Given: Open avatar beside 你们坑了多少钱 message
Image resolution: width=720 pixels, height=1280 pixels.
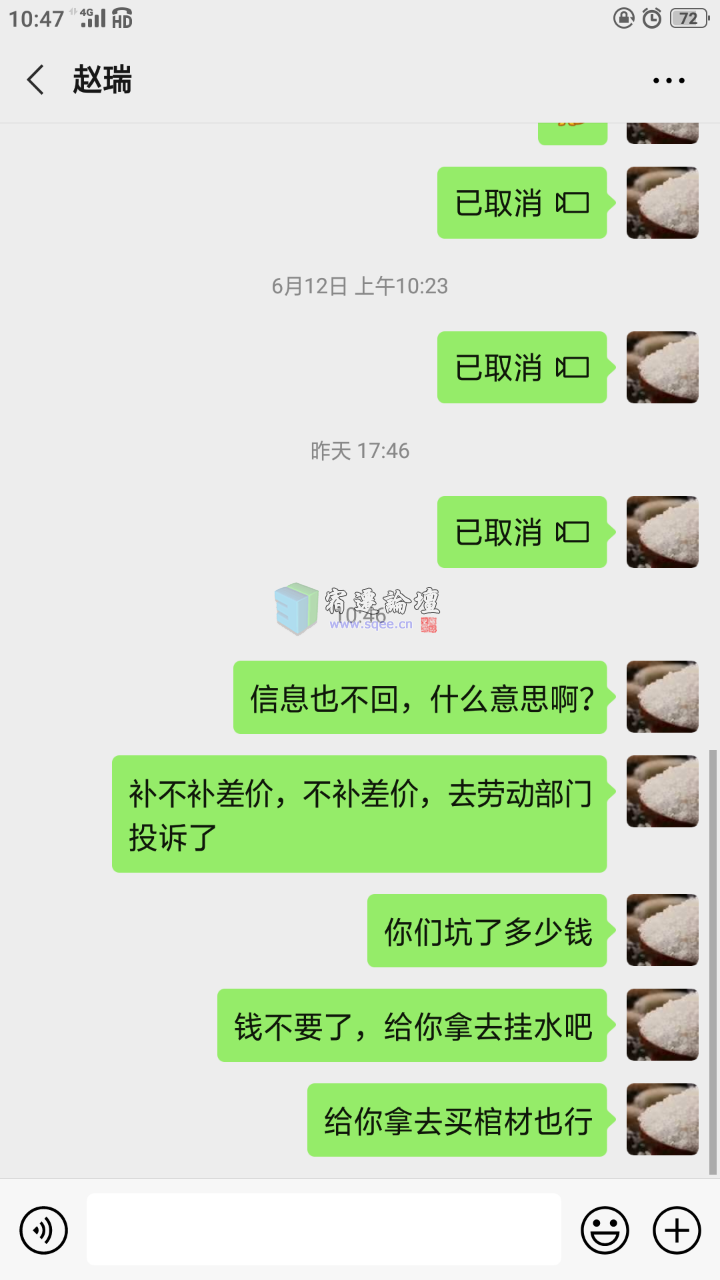Looking at the screenshot, I should (x=662, y=930).
